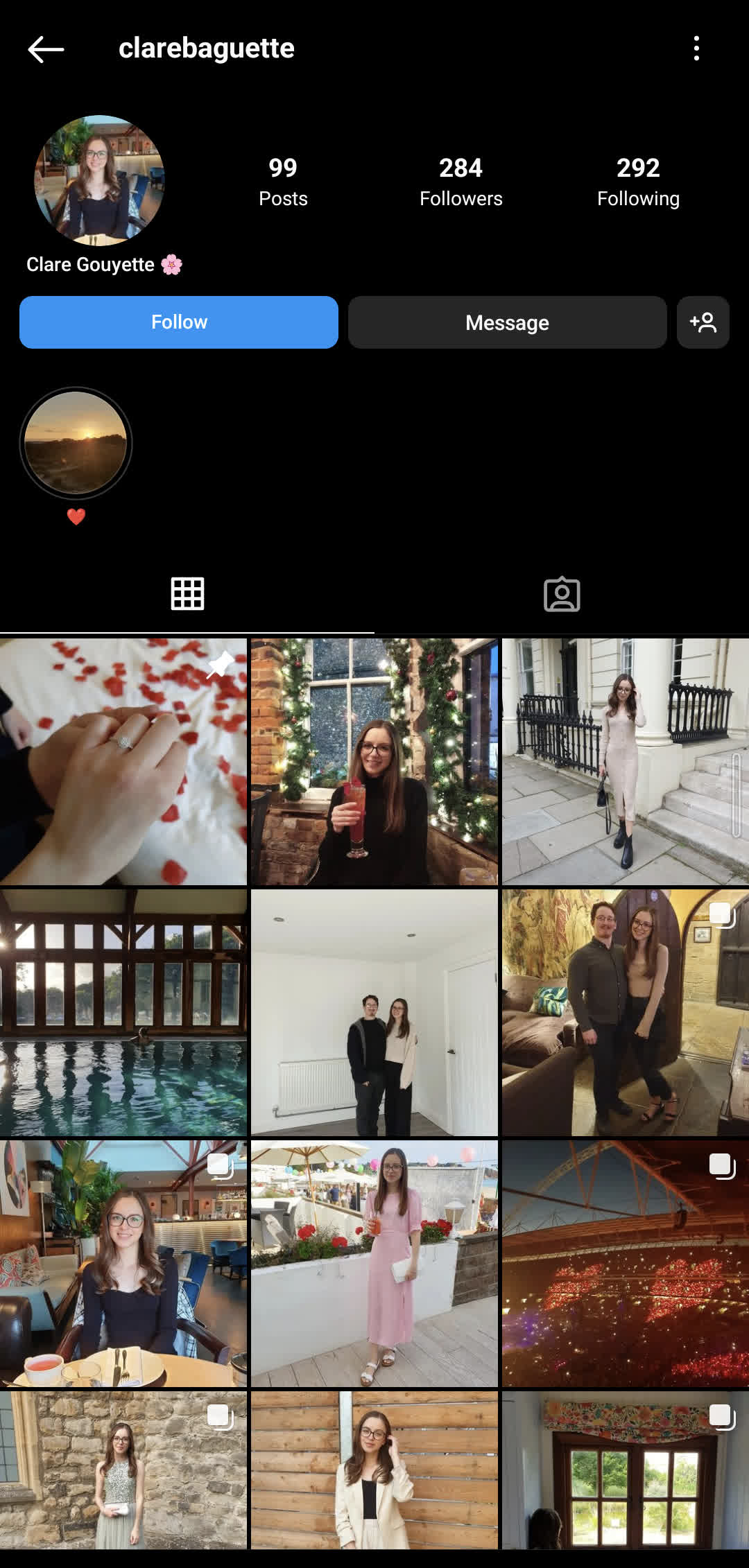Screen dimensions: 749x1568
Task: Open the following list
Action: (638, 182)
